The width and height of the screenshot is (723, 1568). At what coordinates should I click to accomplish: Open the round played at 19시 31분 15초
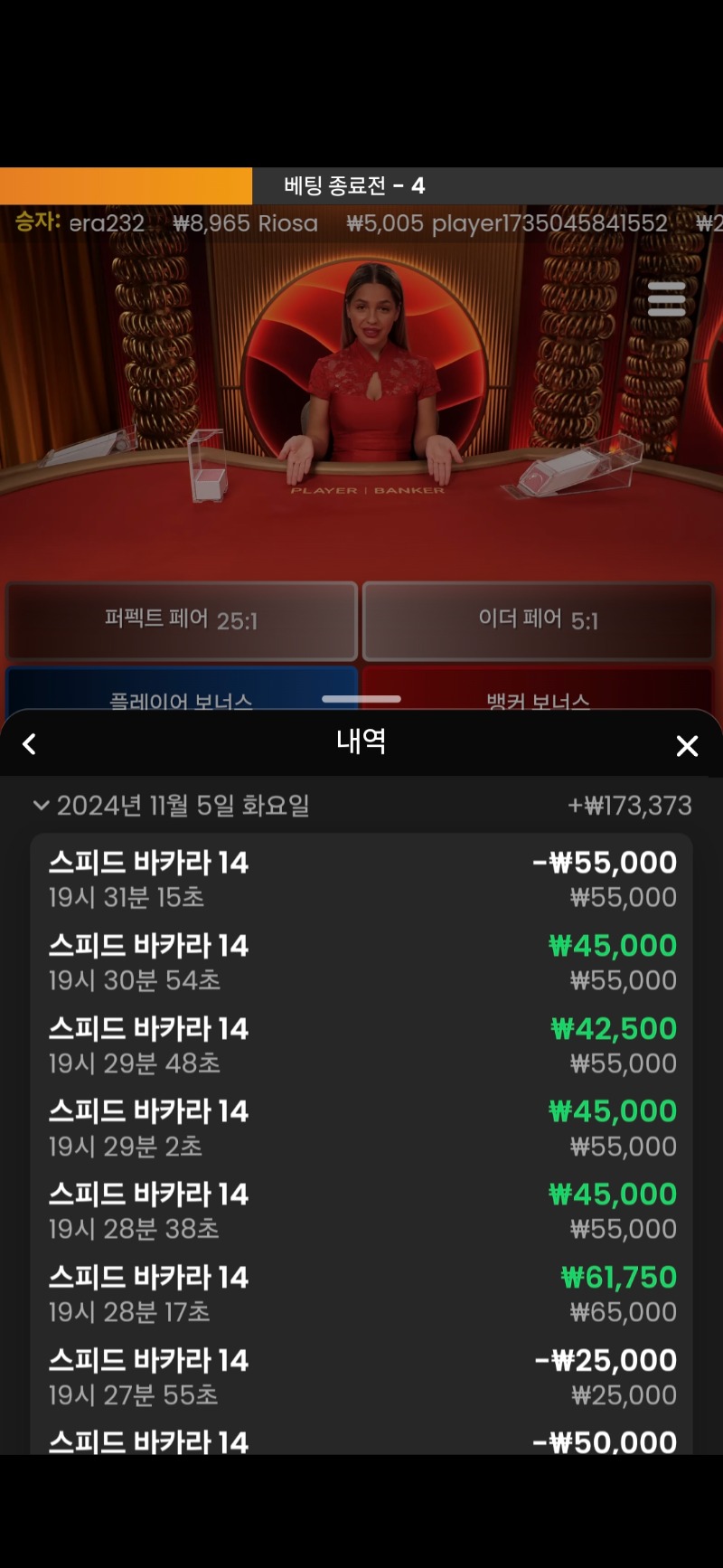pyautogui.click(x=361, y=879)
